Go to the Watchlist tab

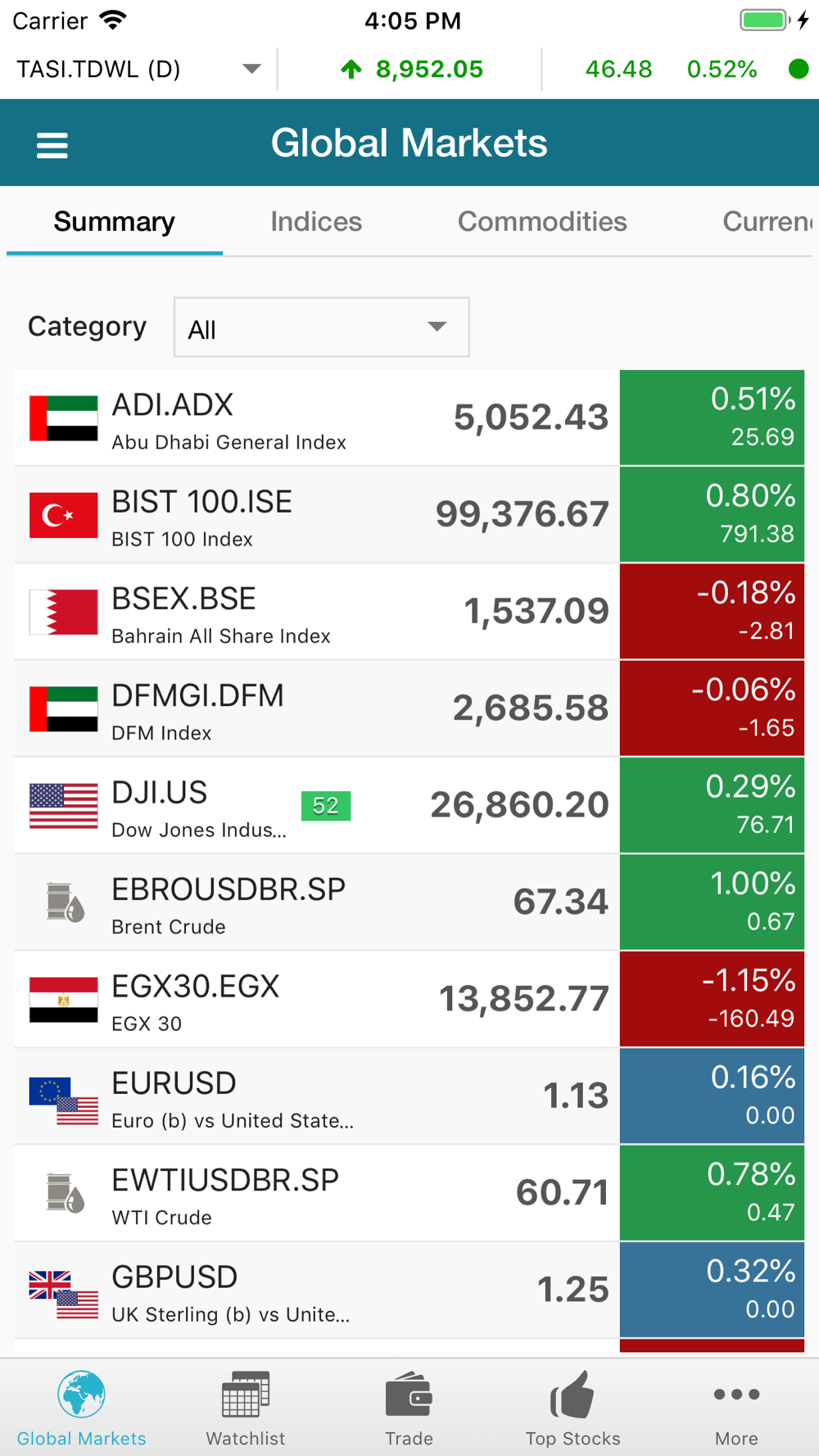246,1409
